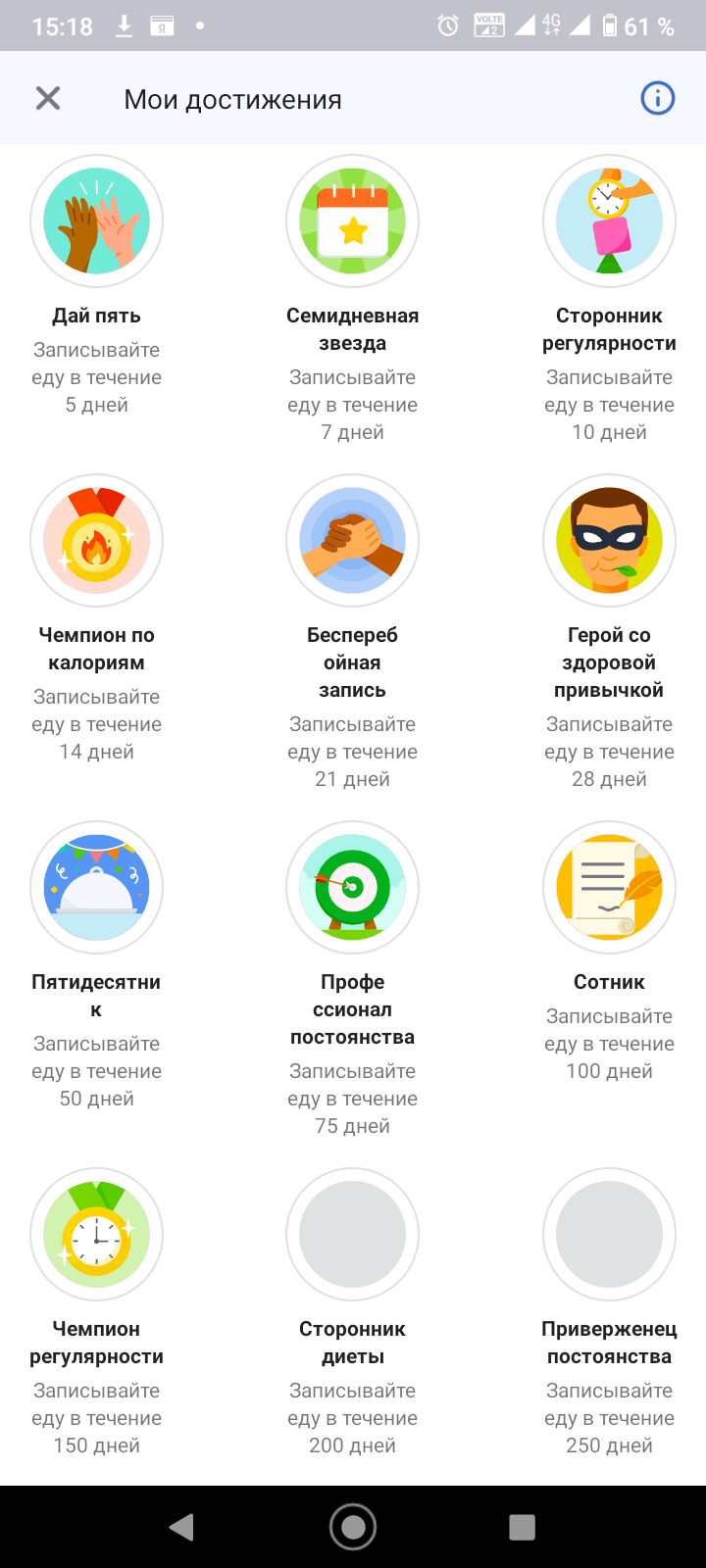Select the Профессионал постоянства badge
Screen dimensions: 706x1568
tap(352, 888)
